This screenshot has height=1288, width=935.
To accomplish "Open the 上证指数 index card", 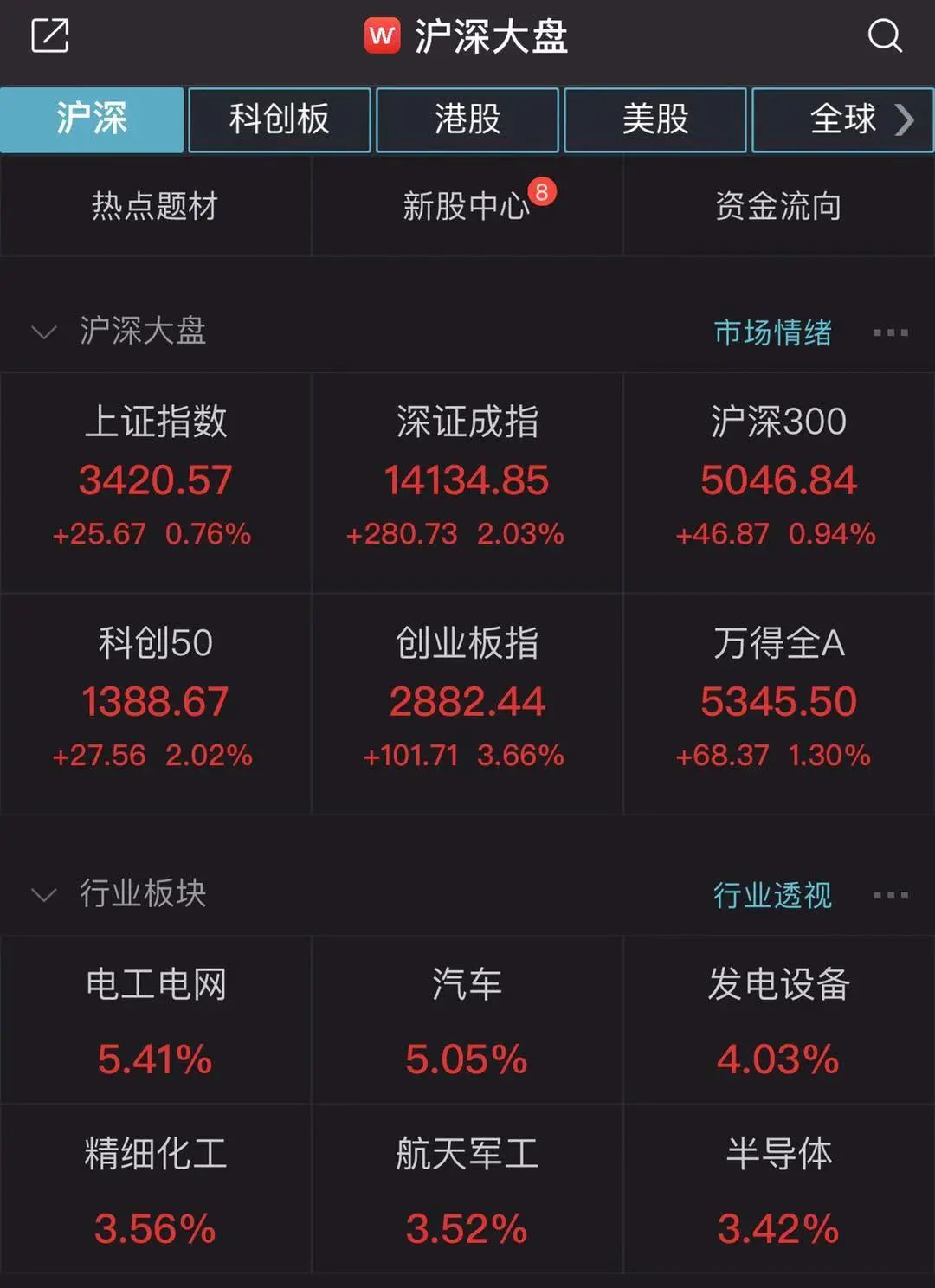I will (155, 480).
